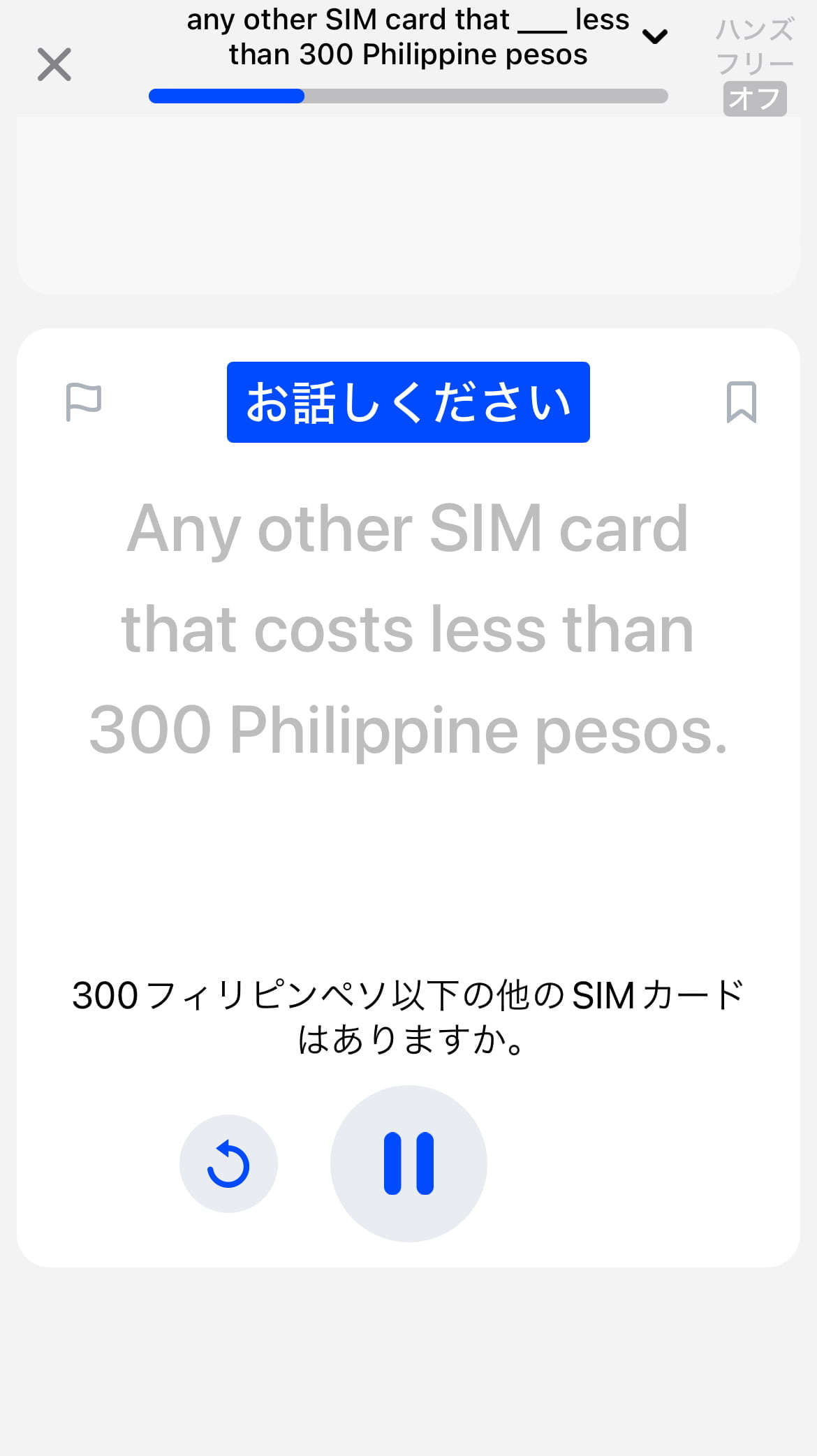Tap the お話しください button

click(408, 402)
